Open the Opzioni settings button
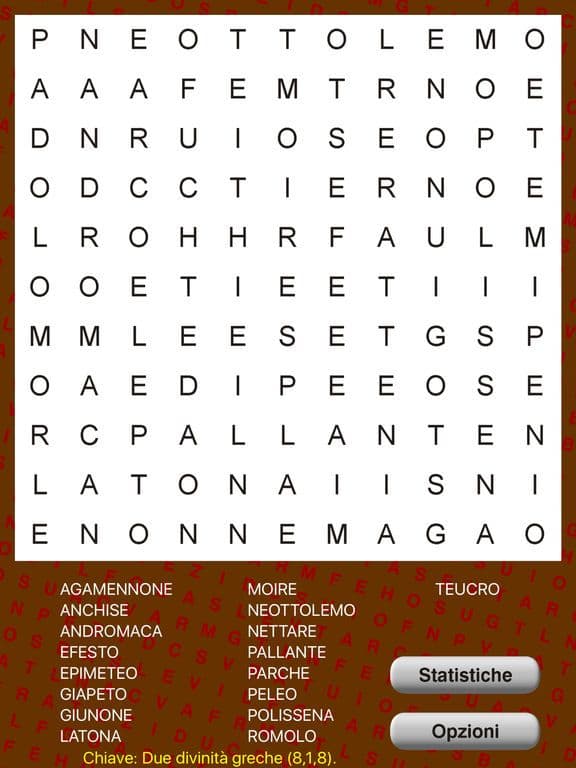The width and height of the screenshot is (576, 768). click(x=465, y=731)
